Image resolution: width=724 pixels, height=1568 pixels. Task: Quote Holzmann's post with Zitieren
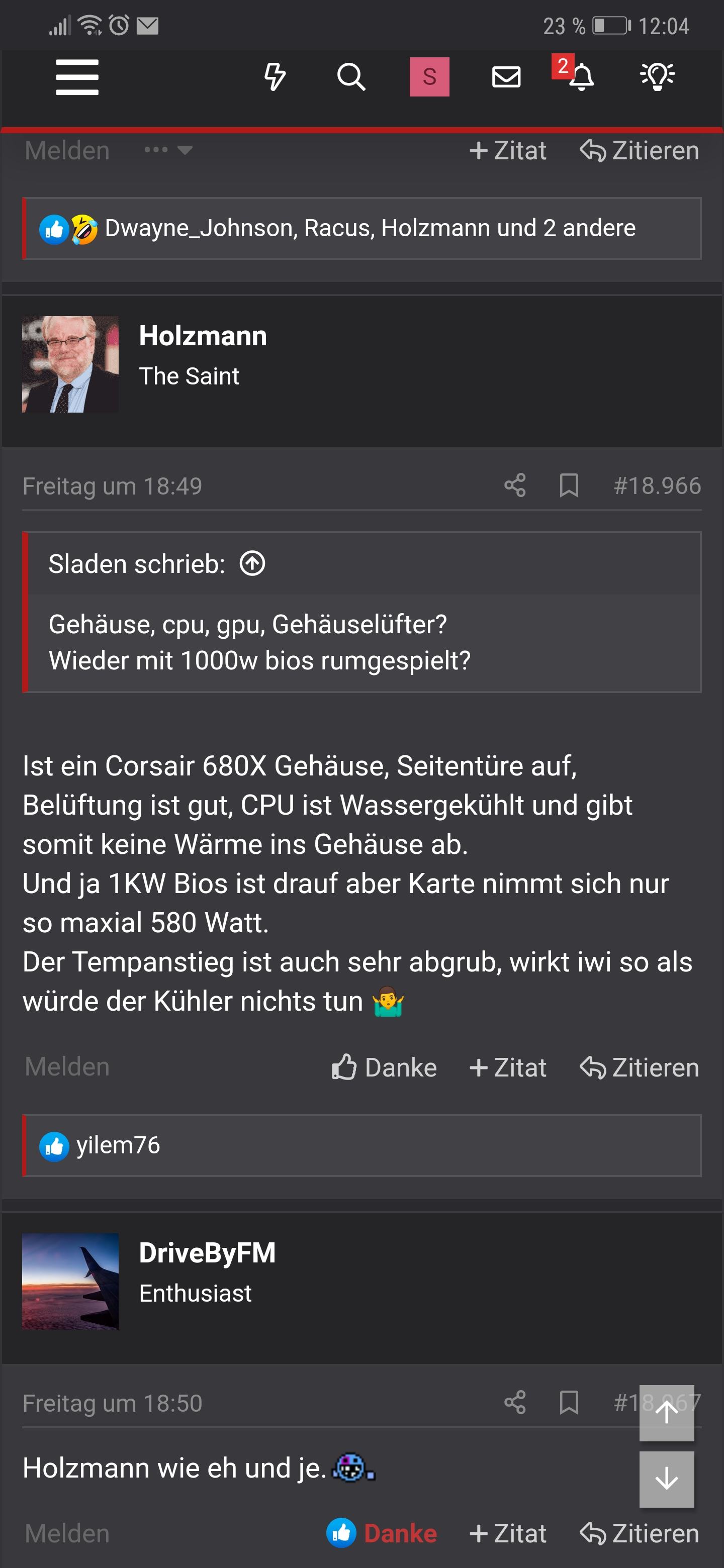click(x=640, y=1067)
